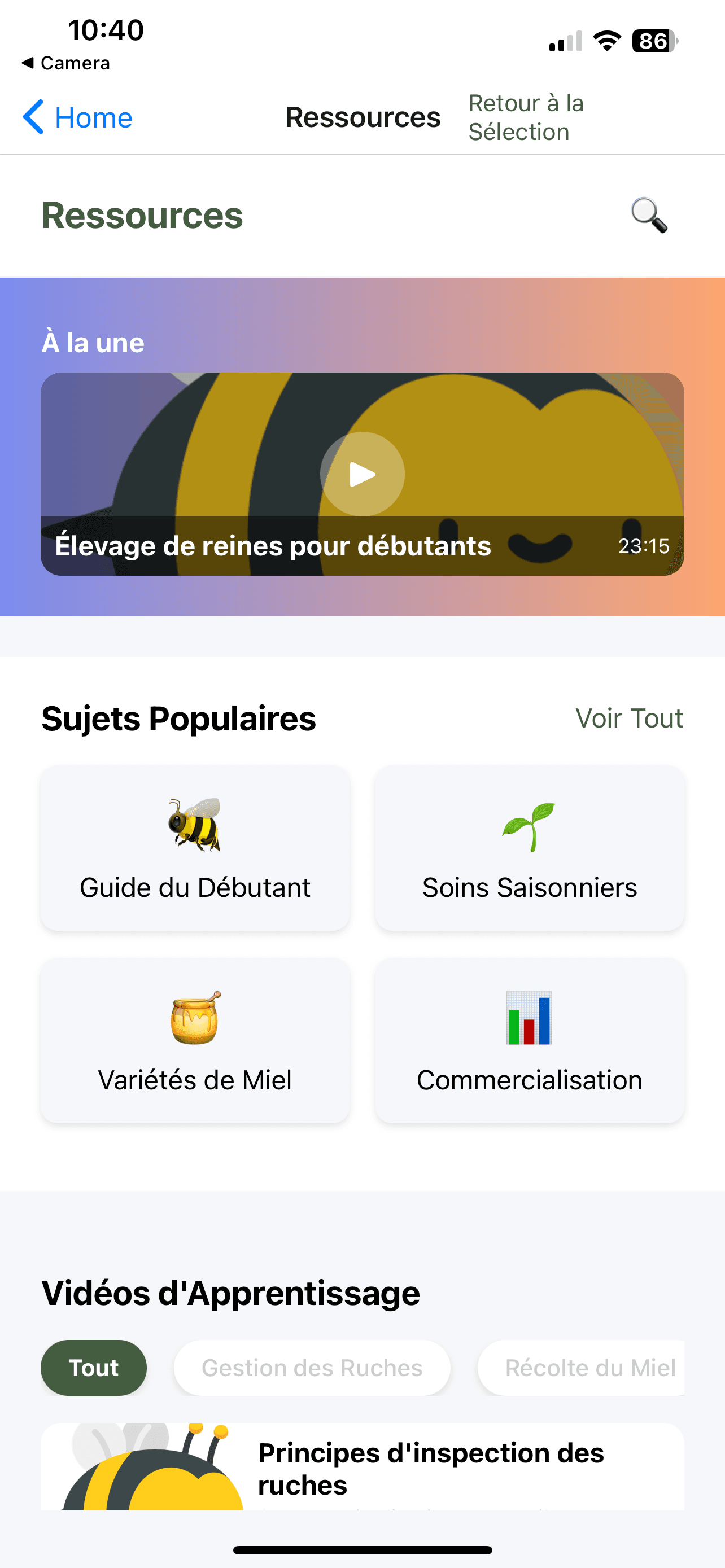Tap Voir Tout for popular topics

[x=629, y=719]
